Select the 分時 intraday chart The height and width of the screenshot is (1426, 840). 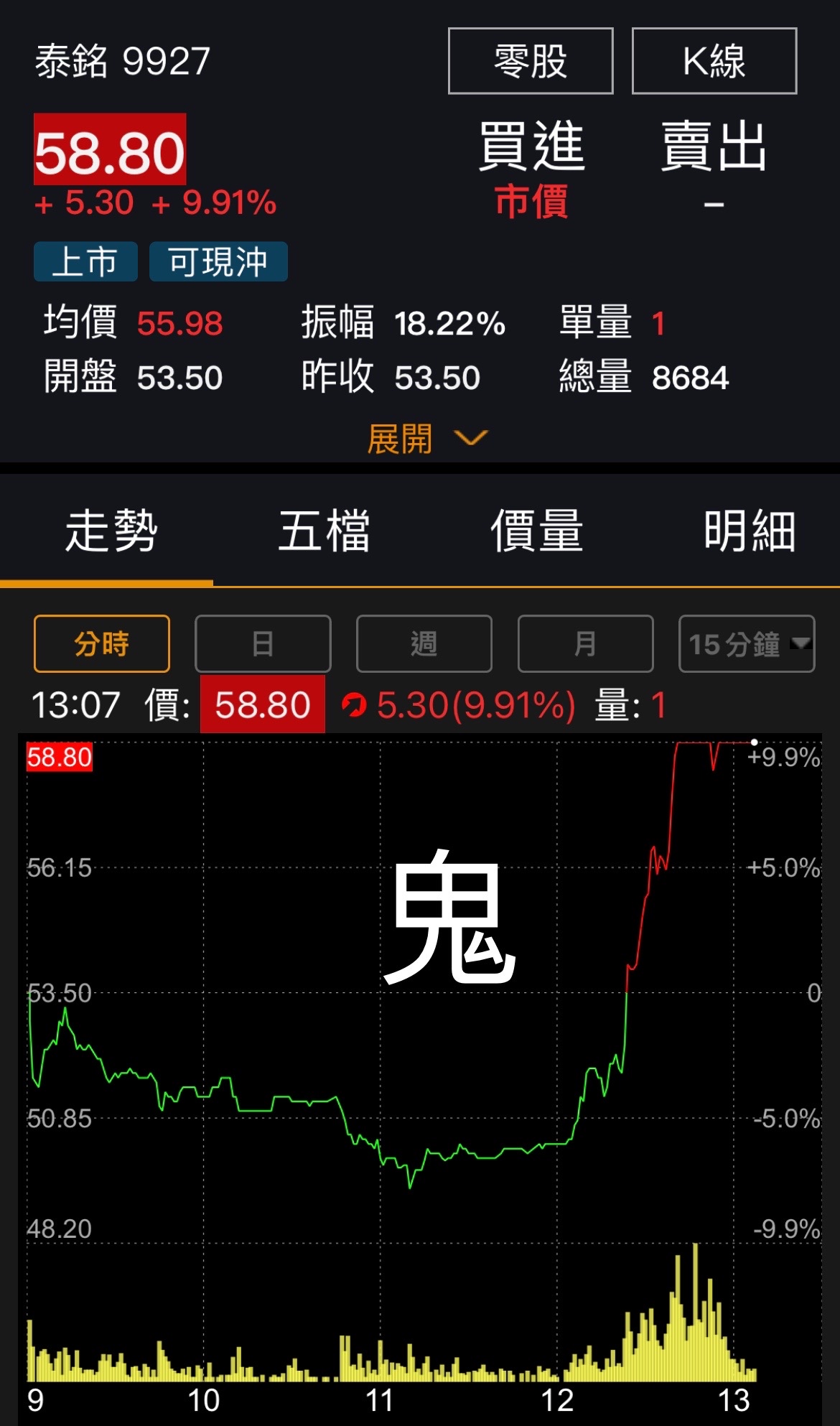pyautogui.click(x=102, y=643)
